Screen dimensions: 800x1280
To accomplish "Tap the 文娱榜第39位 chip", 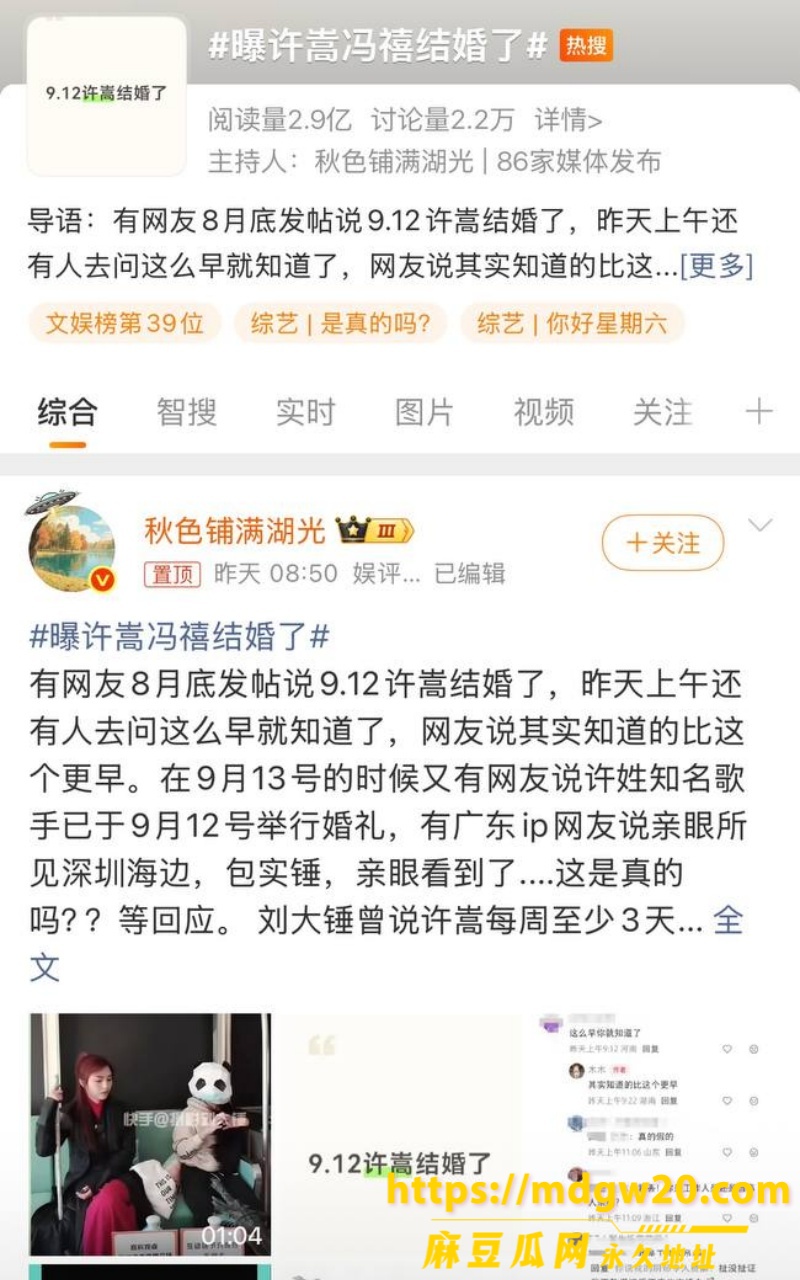I will pyautogui.click(x=125, y=323).
